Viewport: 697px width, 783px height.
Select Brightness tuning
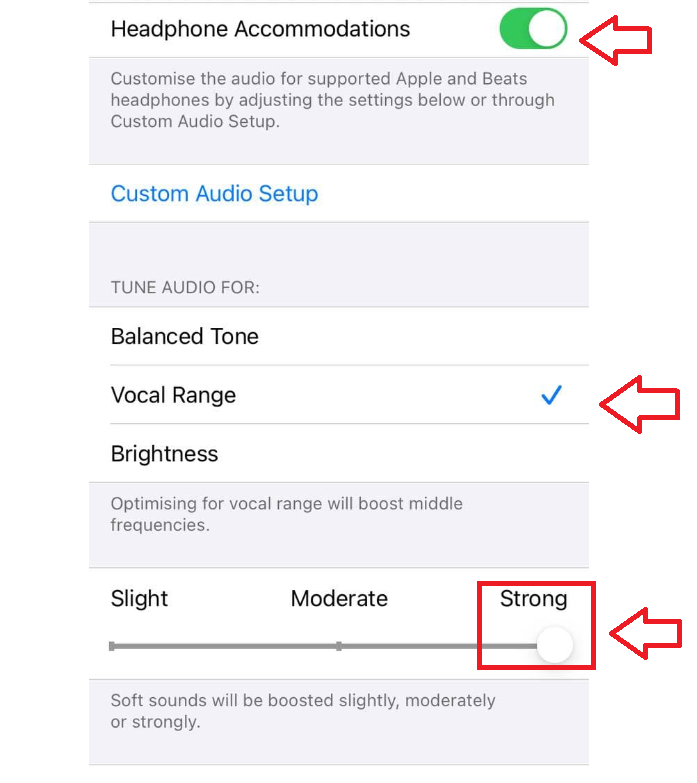pos(165,454)
